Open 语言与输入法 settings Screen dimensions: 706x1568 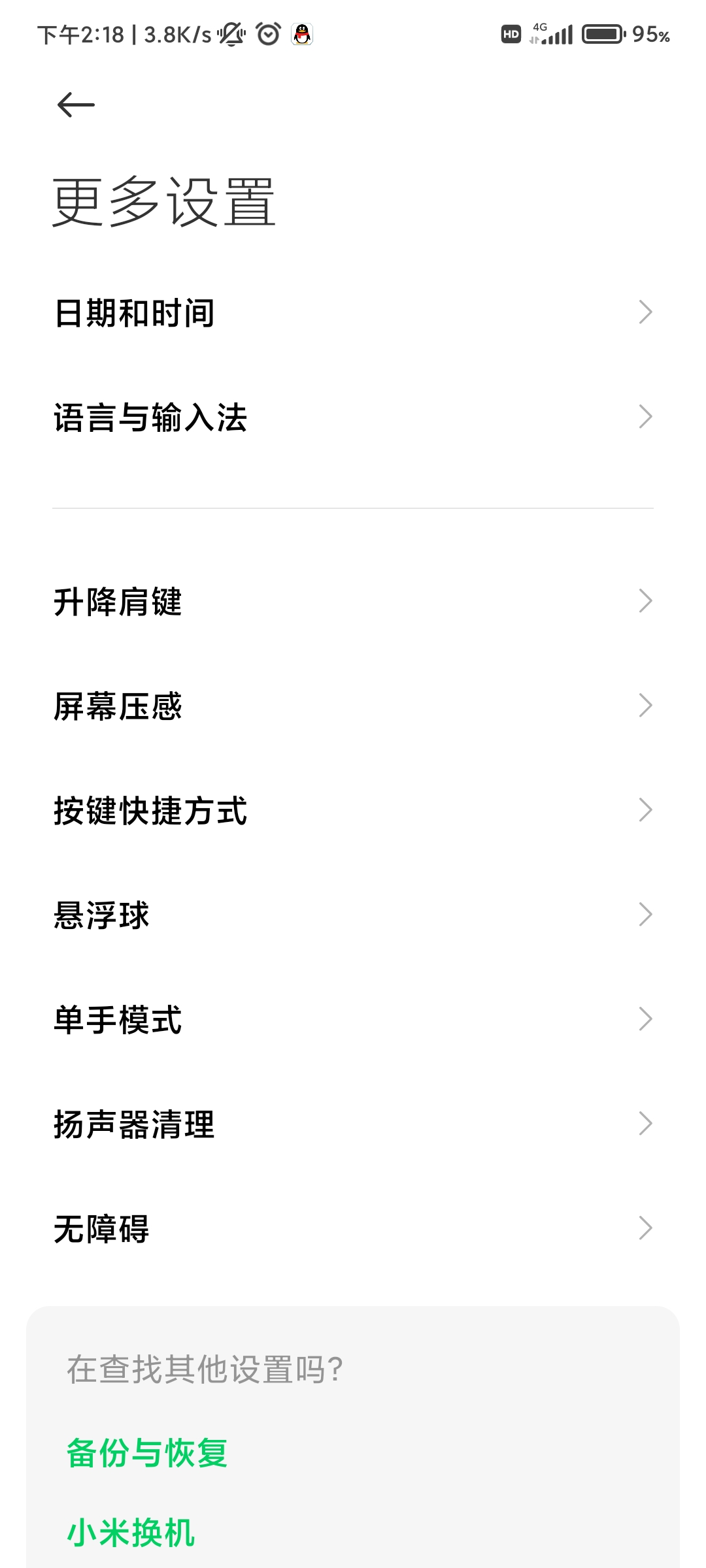point(353,417)
